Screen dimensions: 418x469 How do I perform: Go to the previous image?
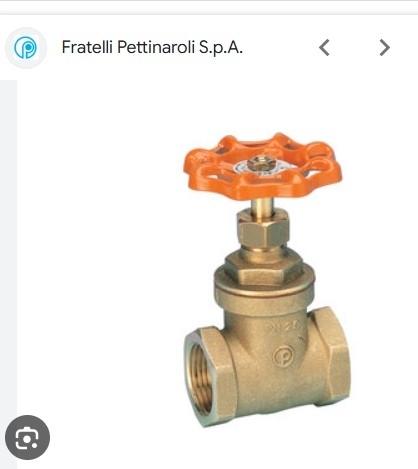click(x=324, y=48)
